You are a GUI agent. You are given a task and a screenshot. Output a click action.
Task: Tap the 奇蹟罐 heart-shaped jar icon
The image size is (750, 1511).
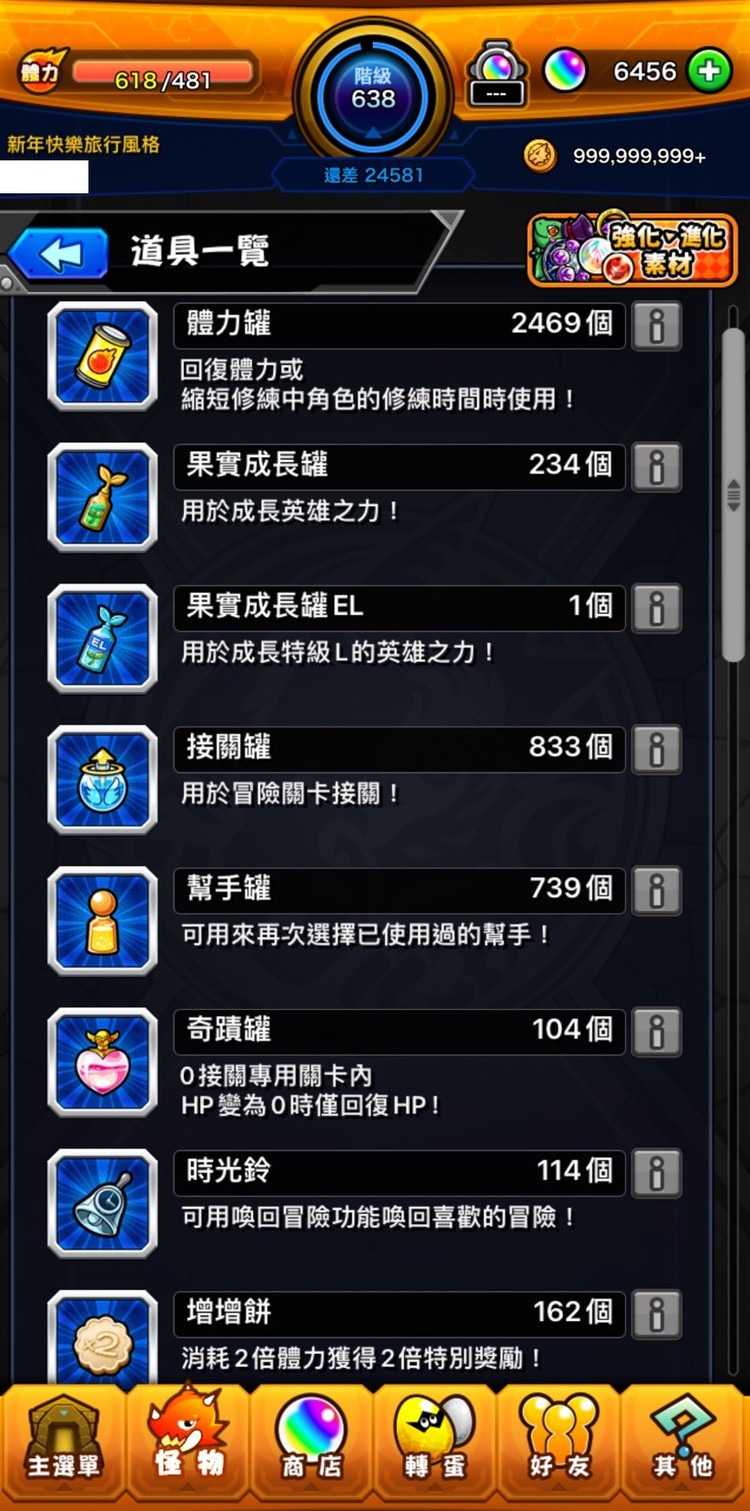click(100, 1059)
